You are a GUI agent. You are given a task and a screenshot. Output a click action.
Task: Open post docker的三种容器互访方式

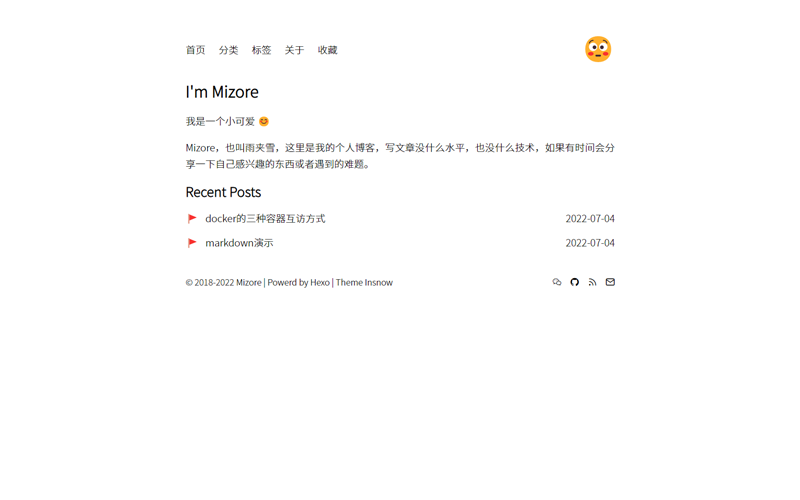click(x=265, y=218)
